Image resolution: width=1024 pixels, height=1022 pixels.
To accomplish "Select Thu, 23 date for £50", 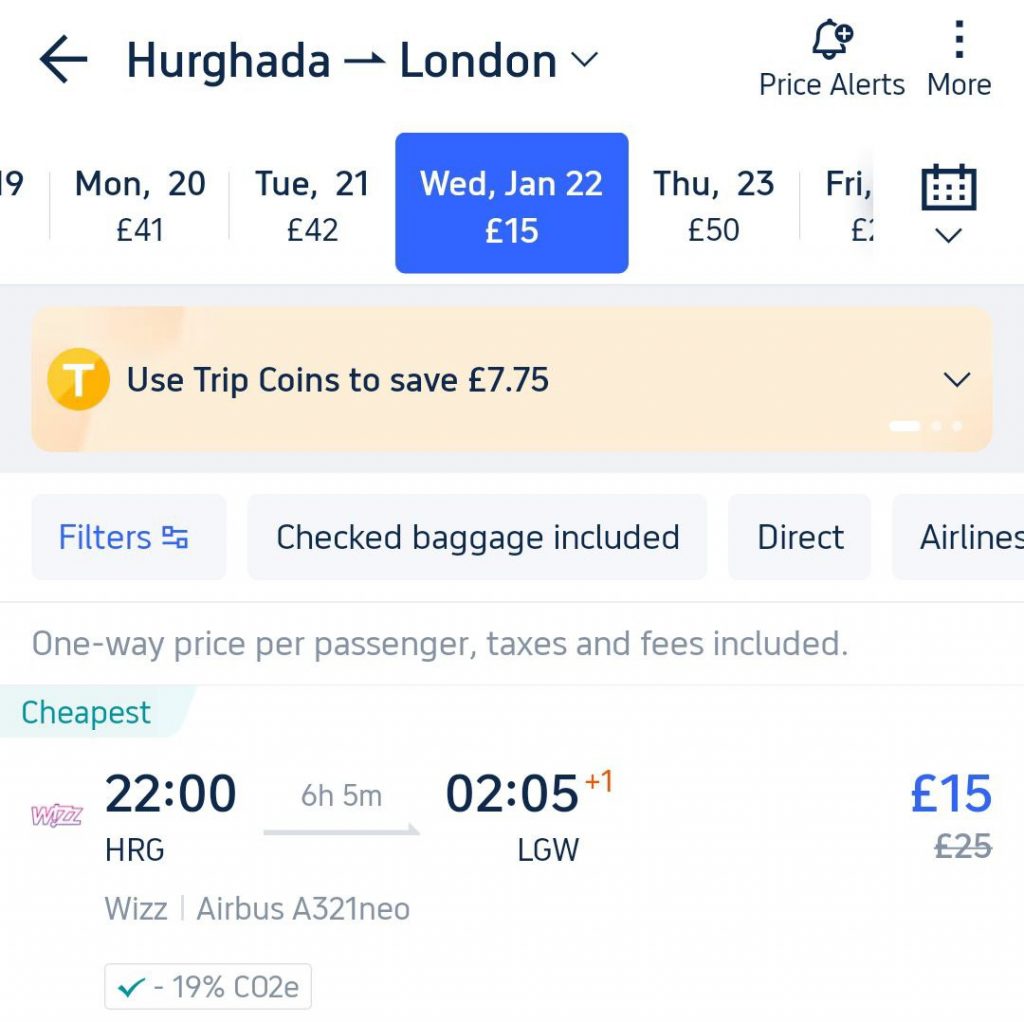I will click(x=714, y=205).
